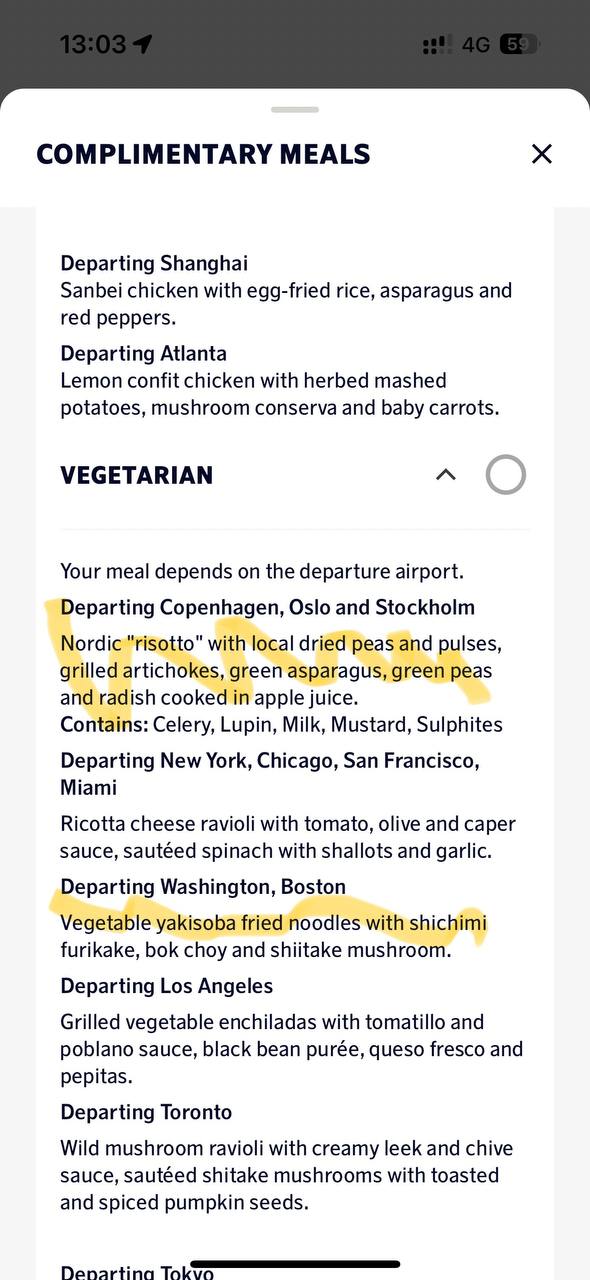The width and height of the screenshot is (590, 1280).
Task: Close the Complimentary Meals sheet
Action: pos(541,154)
